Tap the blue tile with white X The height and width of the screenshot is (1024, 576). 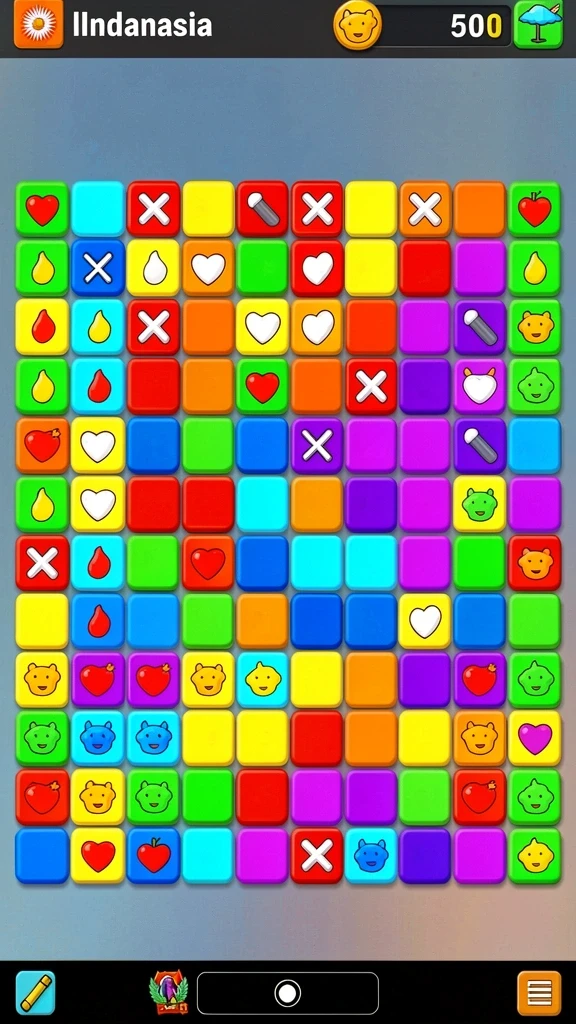coord(98,268)
